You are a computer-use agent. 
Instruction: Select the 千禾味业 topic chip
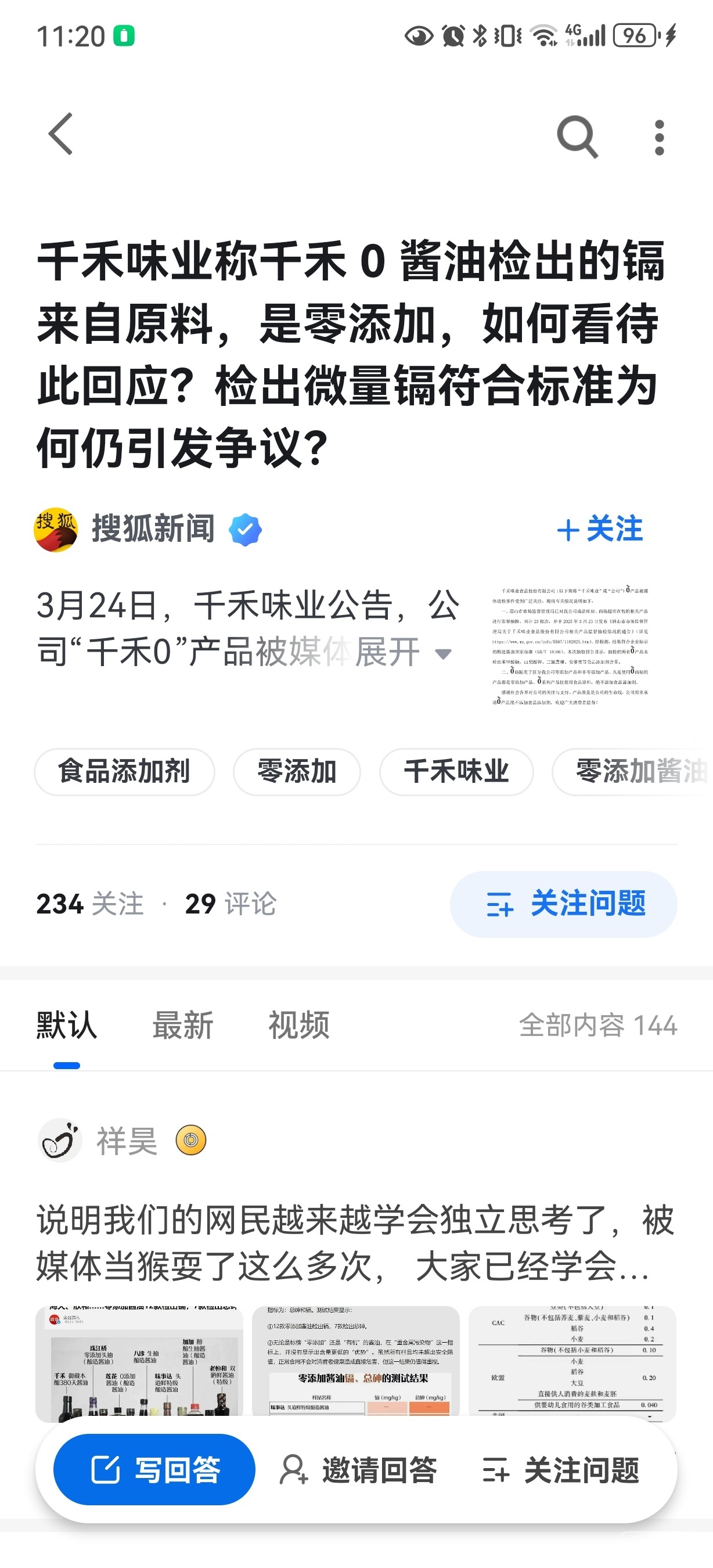coord(456,771)
